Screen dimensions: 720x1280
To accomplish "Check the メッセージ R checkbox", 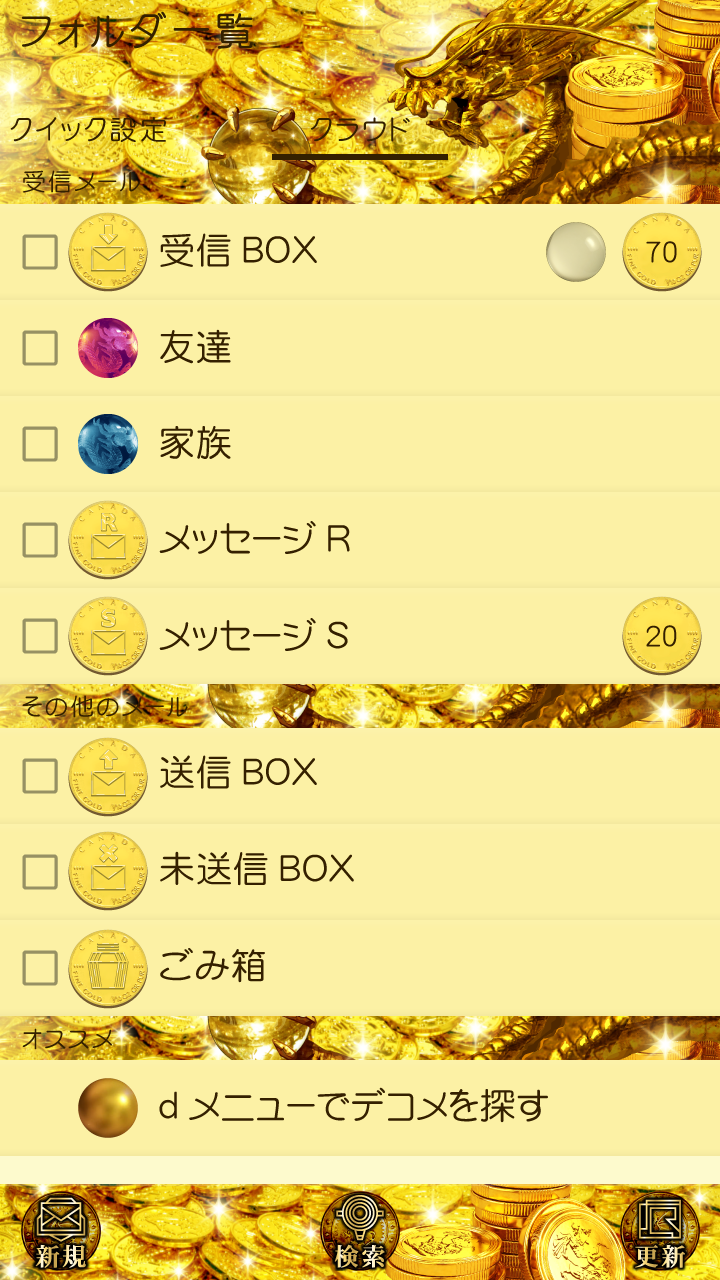I will click(40, 540).
